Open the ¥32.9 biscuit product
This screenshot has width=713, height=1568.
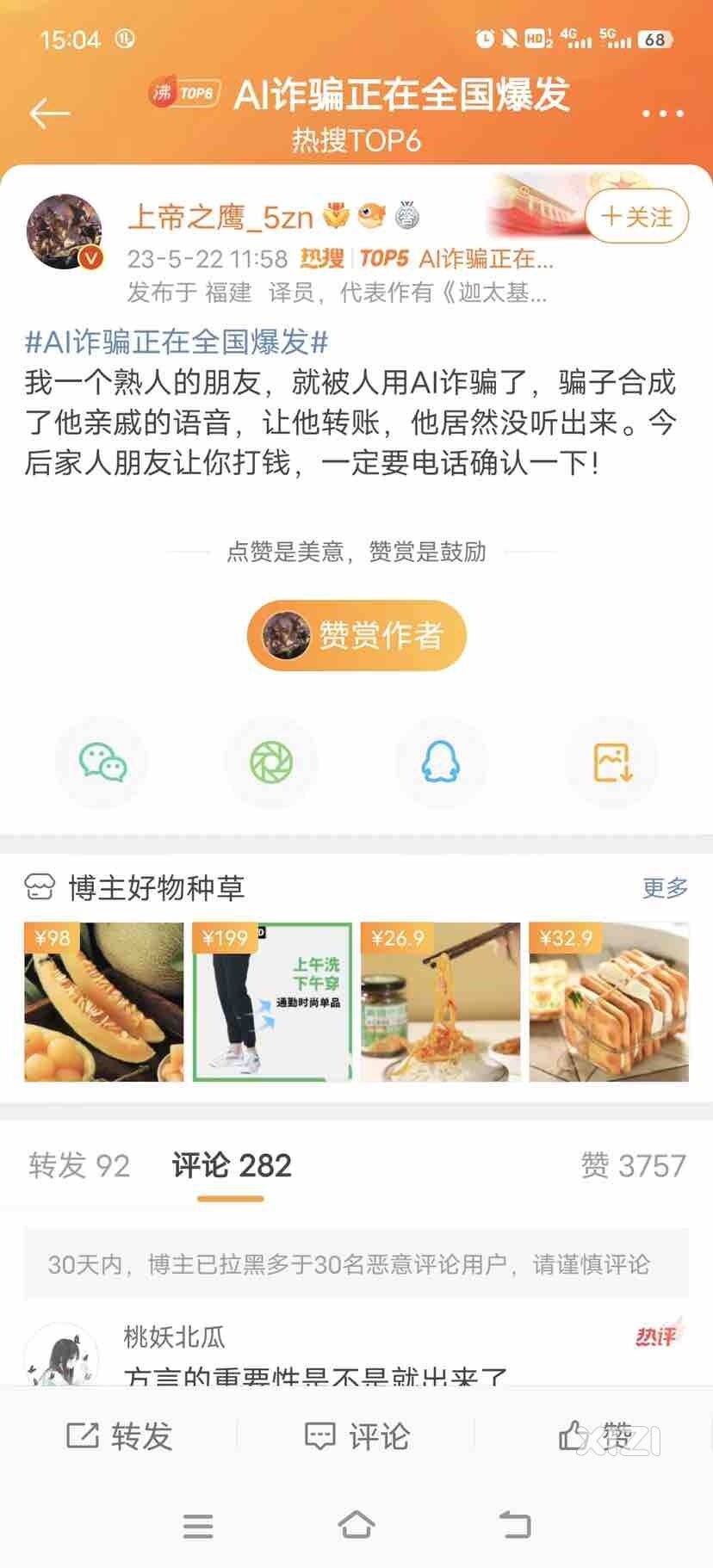(609, 1002)
